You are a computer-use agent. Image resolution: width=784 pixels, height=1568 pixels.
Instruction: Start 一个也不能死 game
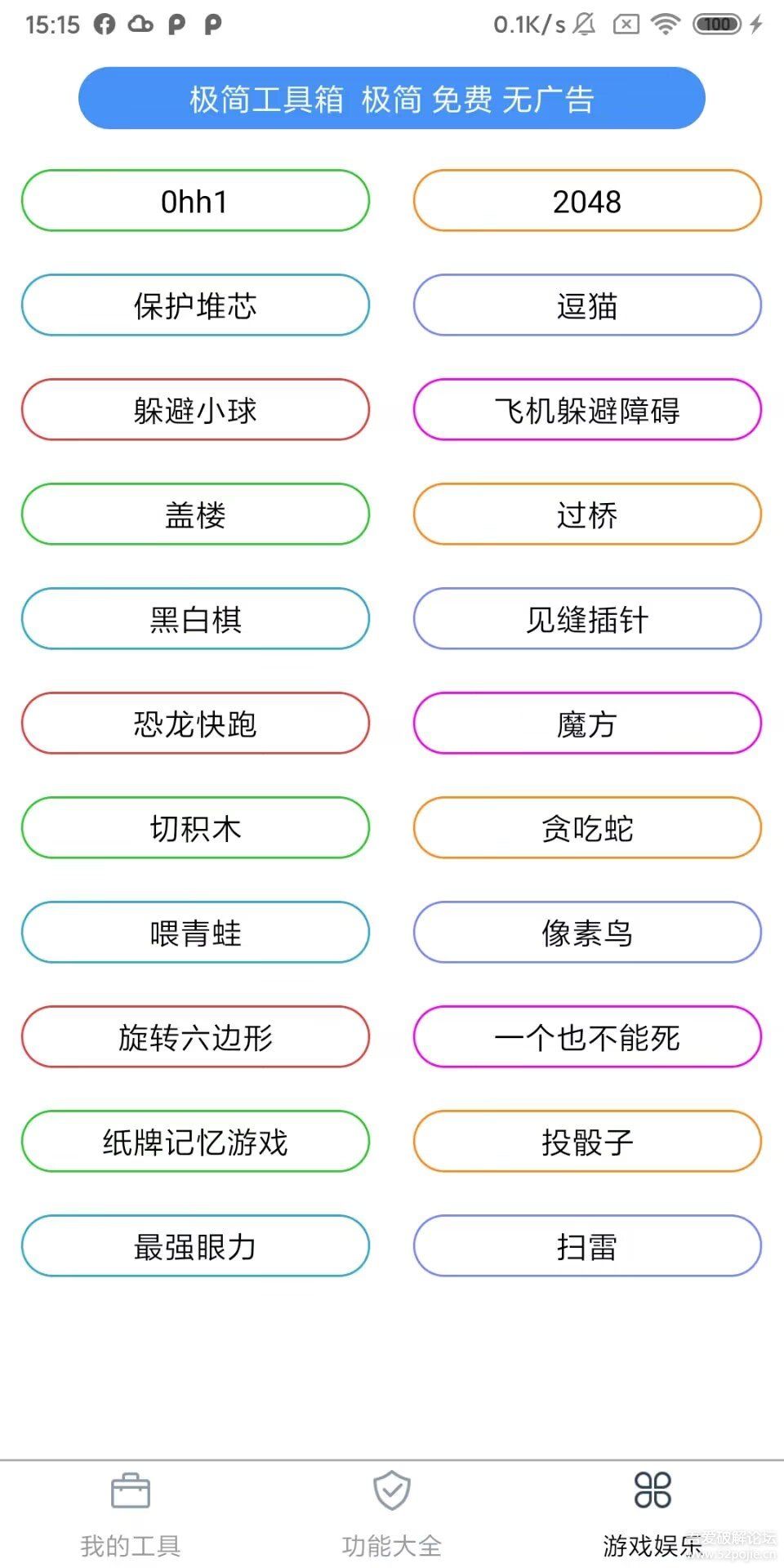tap(587, 1037)
